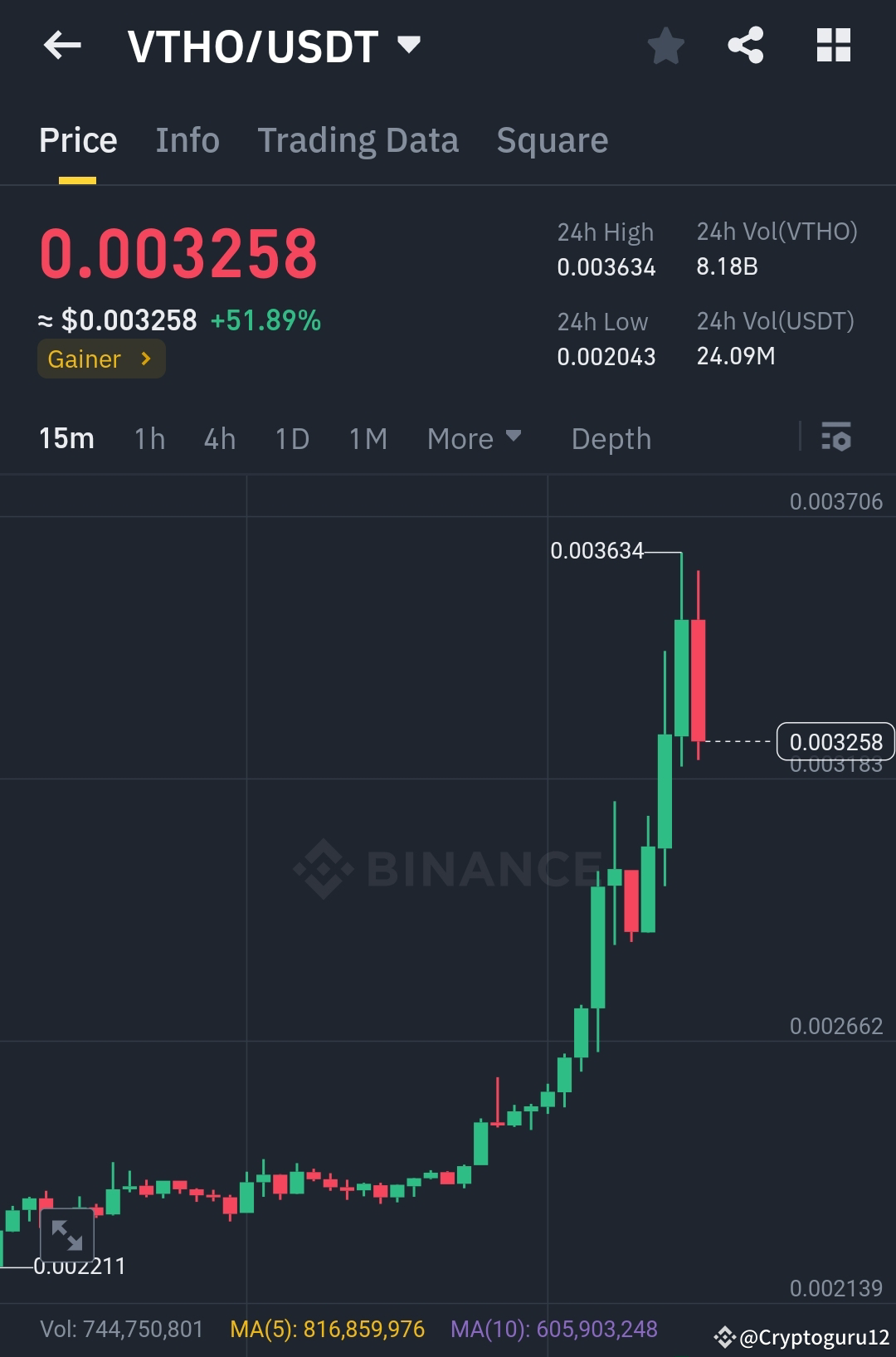Click the back arrow to return
Viewport: 896px width, 1357px height.
(x=62, y=46)
